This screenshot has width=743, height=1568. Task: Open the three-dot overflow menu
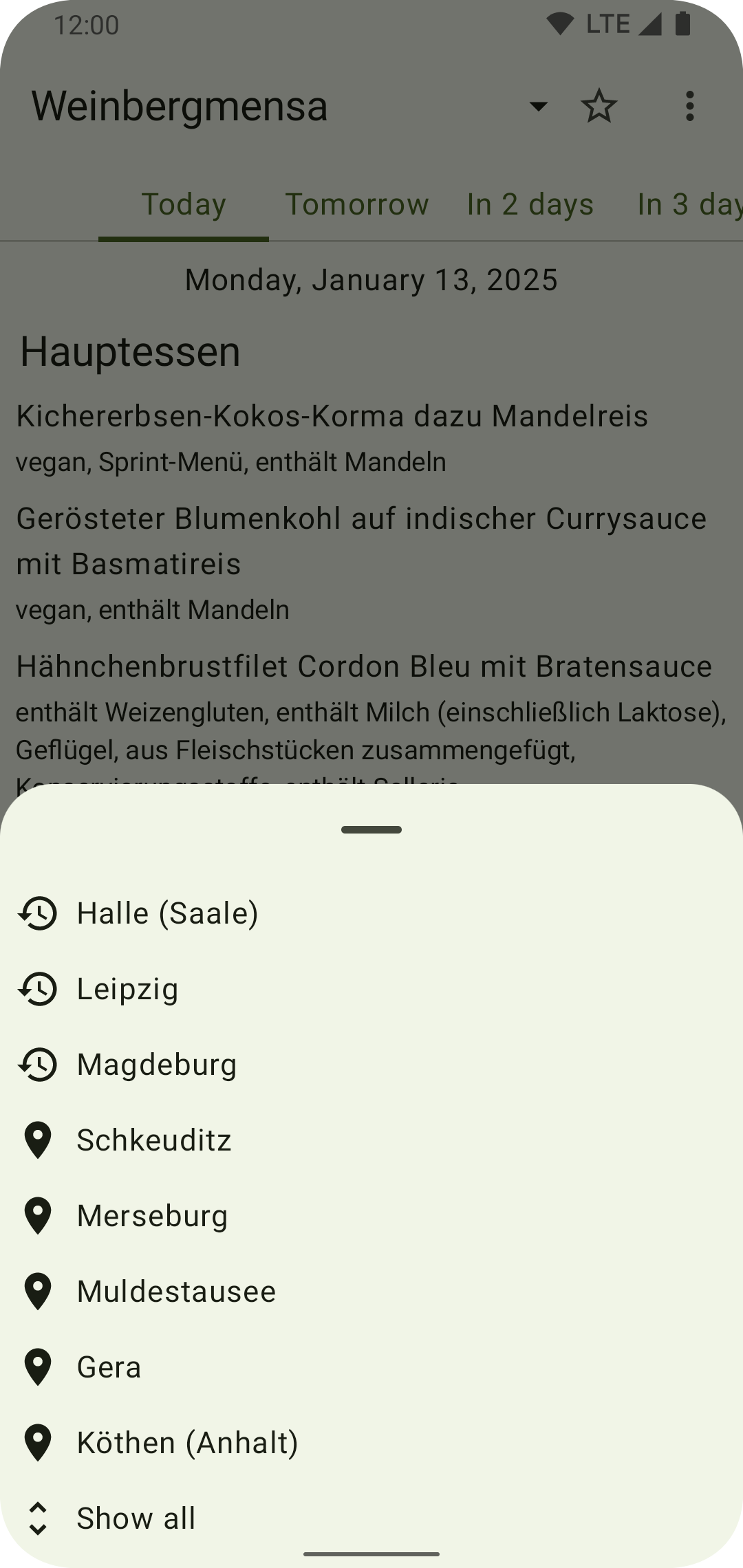pyautogui.click(x=689, y=107)
